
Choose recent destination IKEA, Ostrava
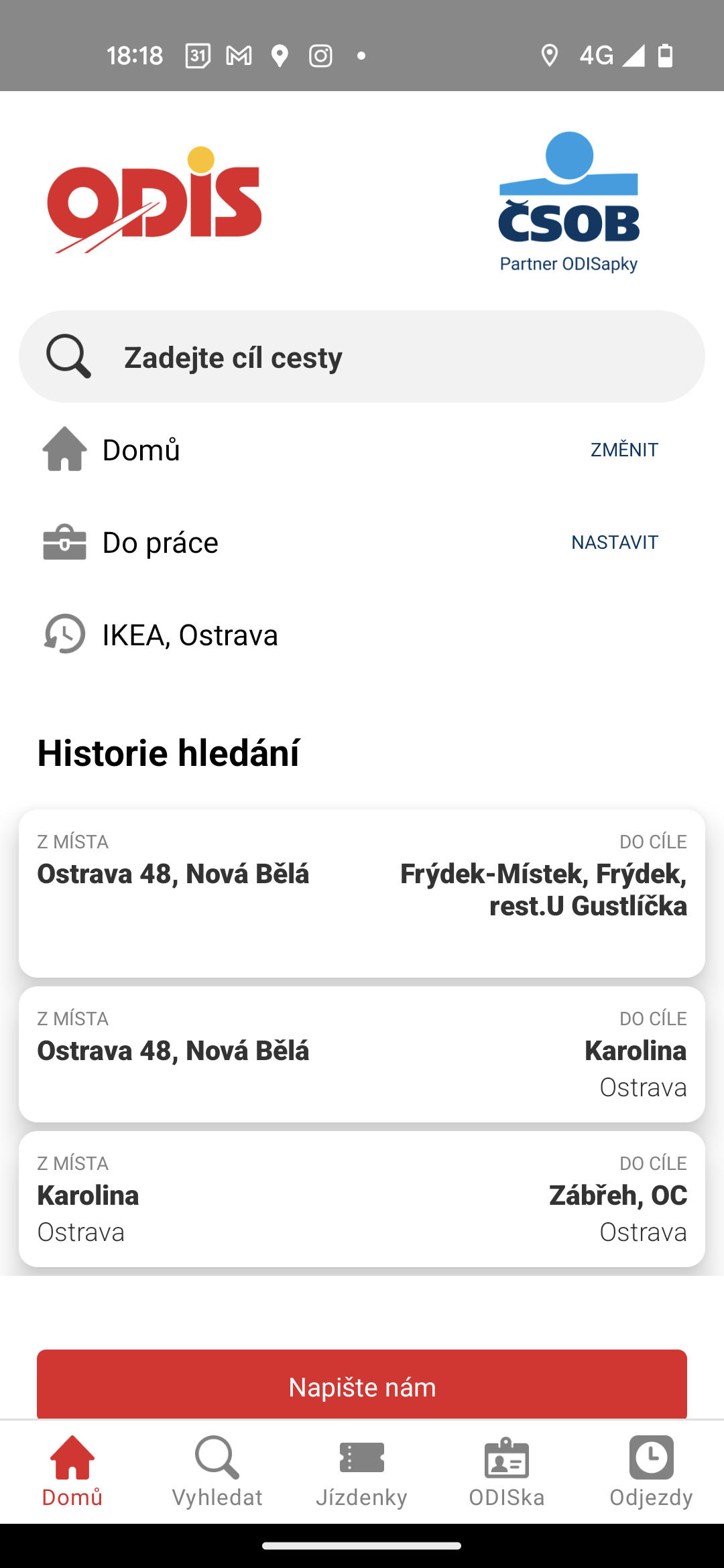[362, 635]
